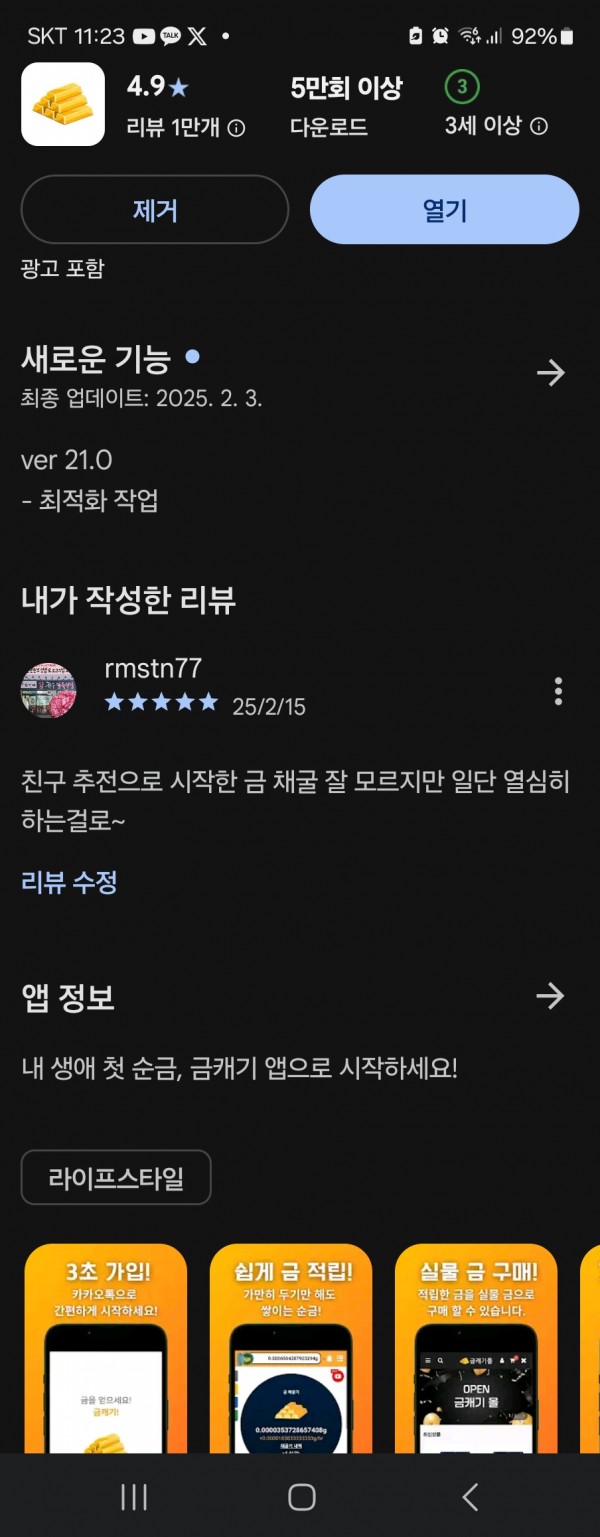Open overflow menu on rmstn77 review

pos(557,691)
